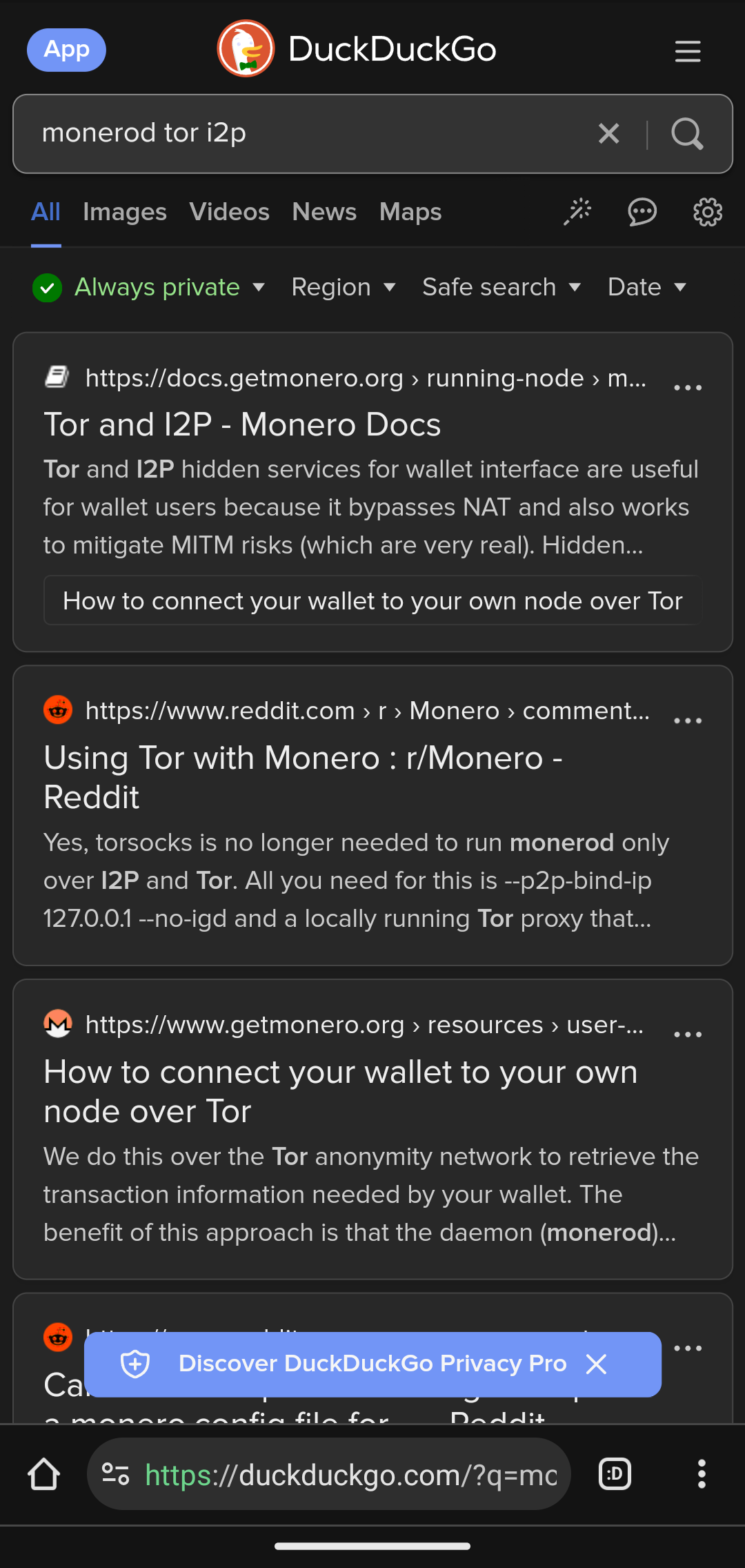Screen dimensions: 745x1568
Task: Clear the search query text
Action: click(608, 133)
